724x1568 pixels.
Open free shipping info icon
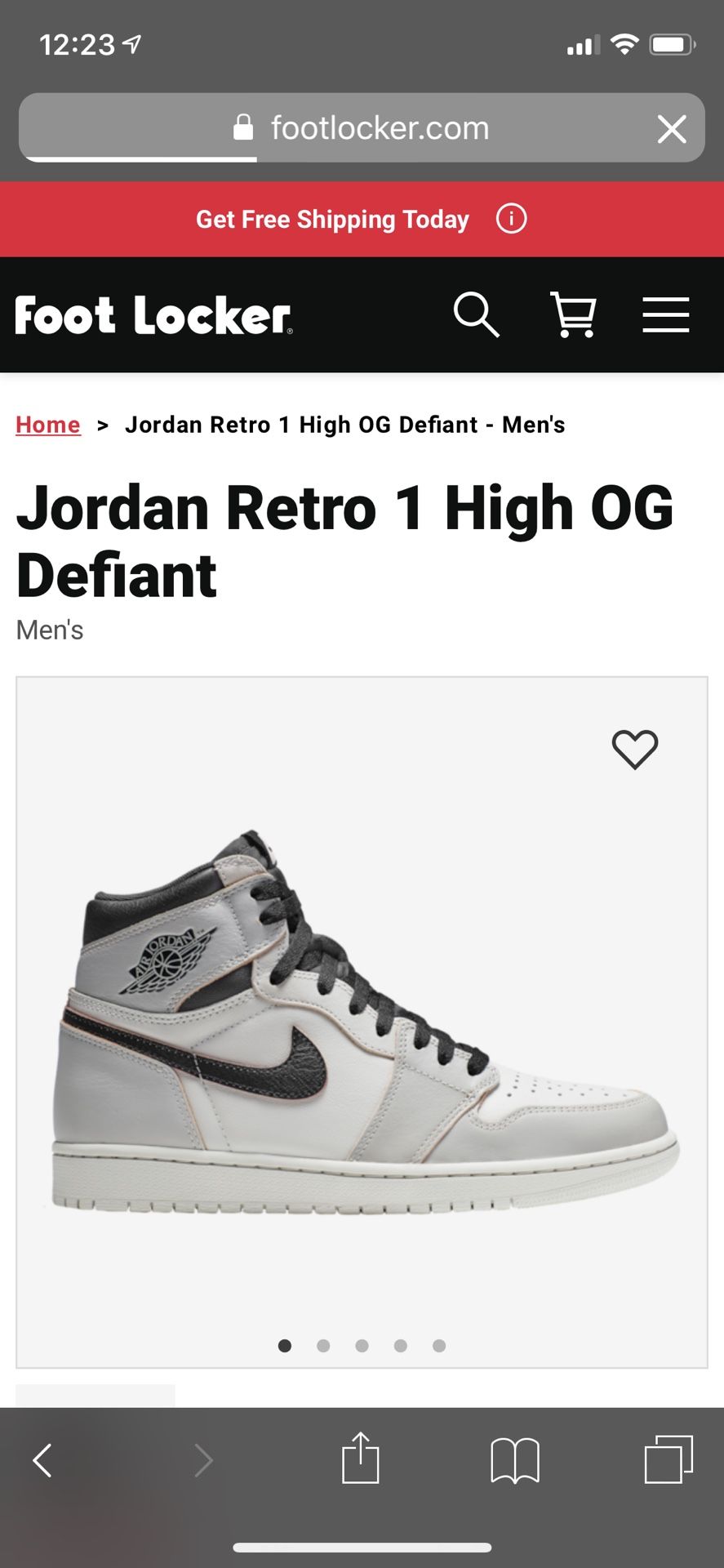click(512, 219)
